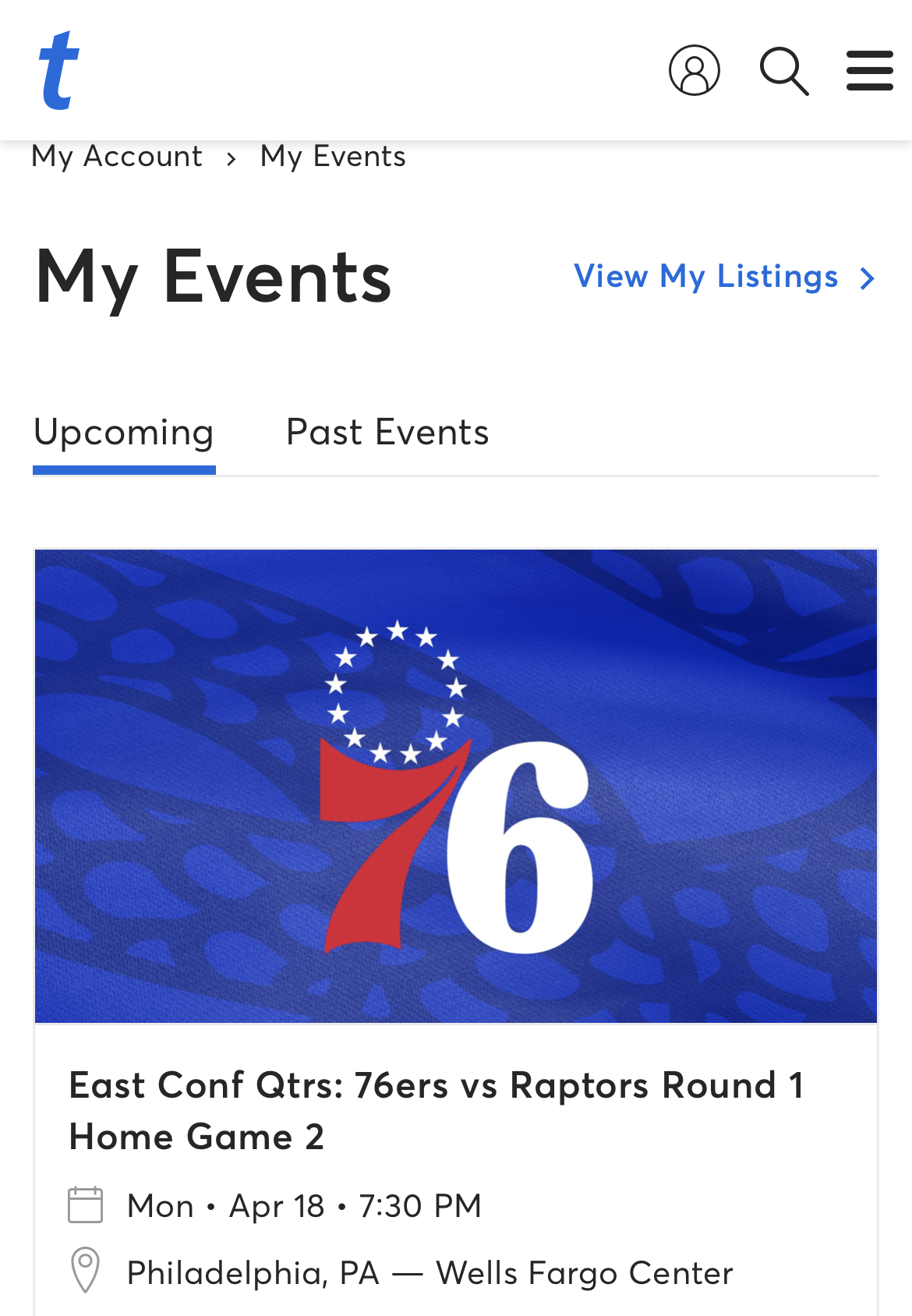This screenshot has height=1316, width=912.
Task: Open the hamburger menu
Action: pyautogui.click(x=870, y=71)
